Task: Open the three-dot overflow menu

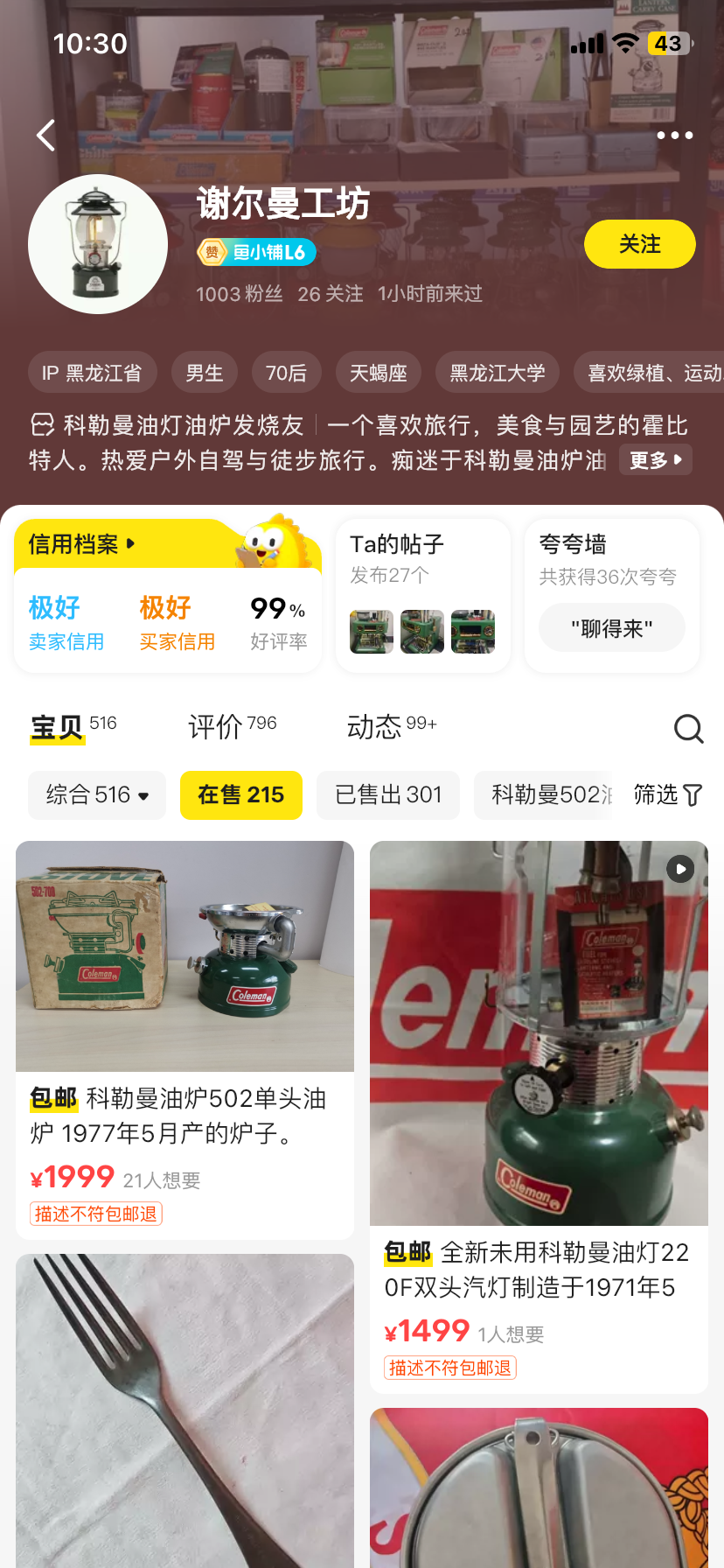Action: 675,136
